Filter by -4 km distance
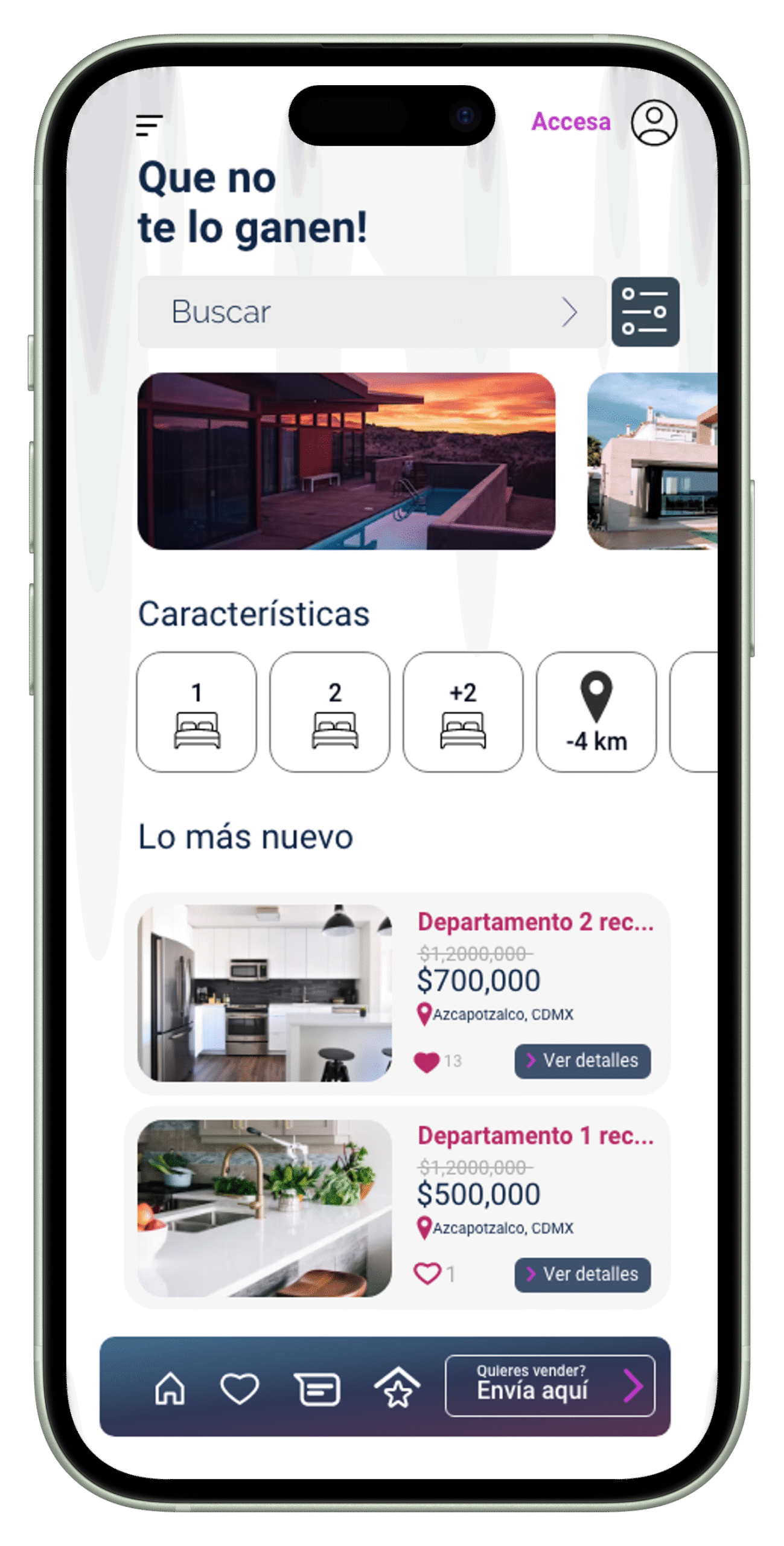Viewport: 784px width, 1546px height. [596, 711]
